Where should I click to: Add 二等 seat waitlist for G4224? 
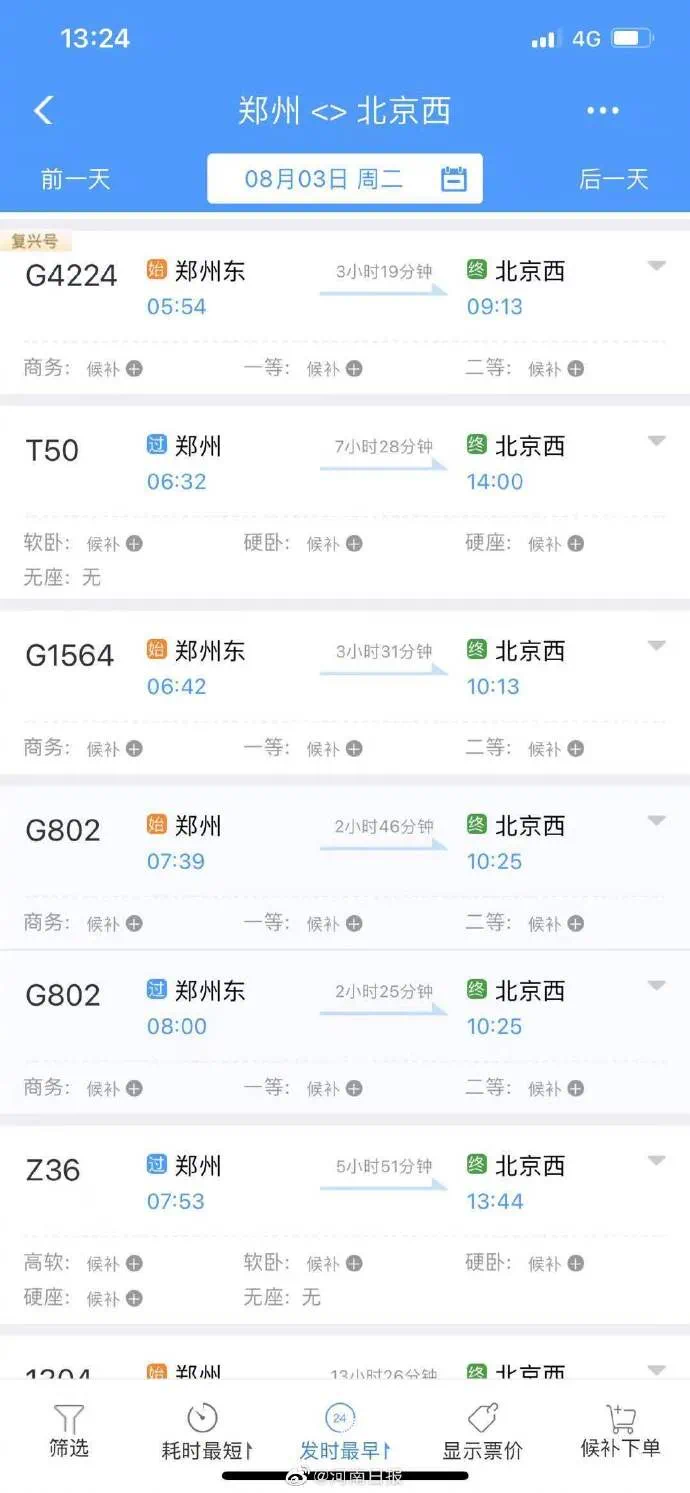(x=576, y=369)
